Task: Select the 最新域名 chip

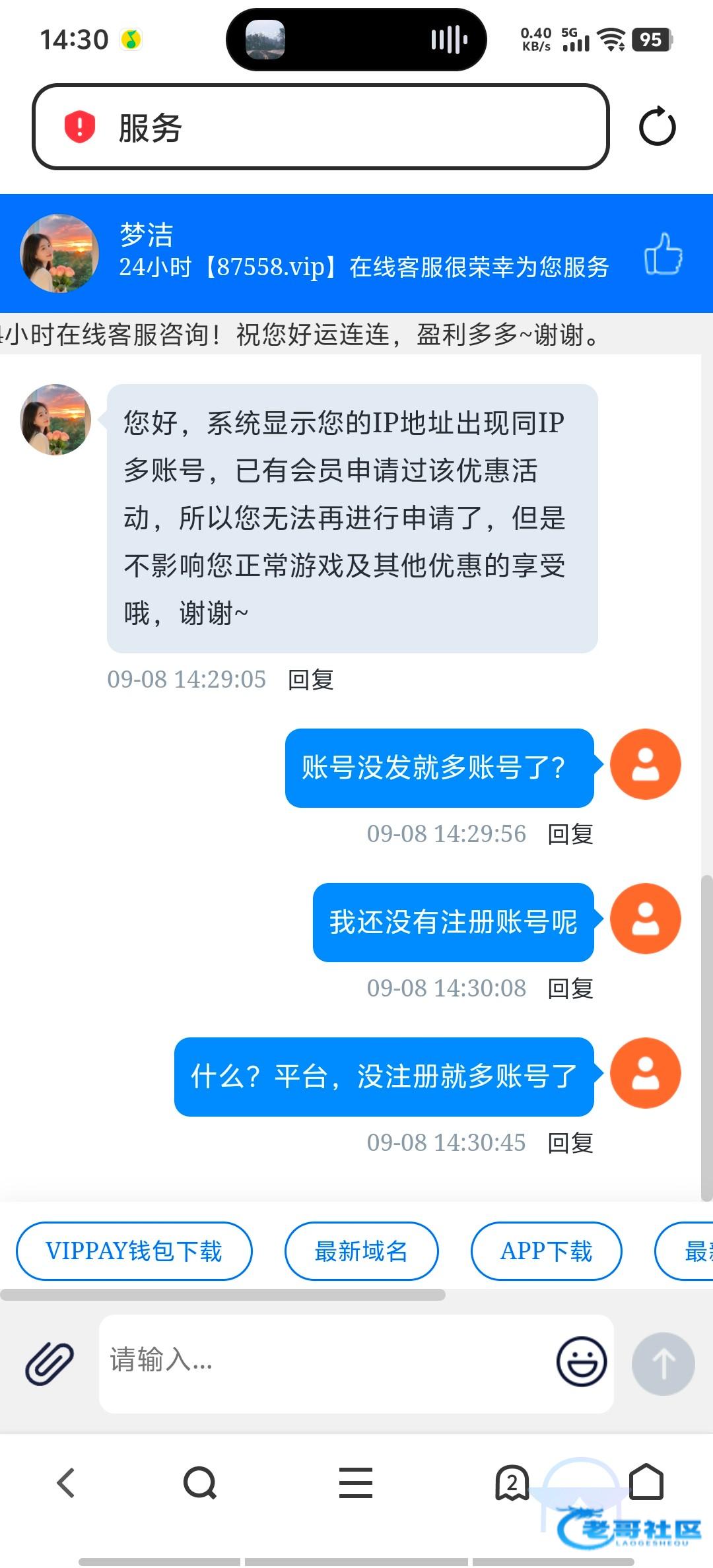Action: [x=361, y=1251]
